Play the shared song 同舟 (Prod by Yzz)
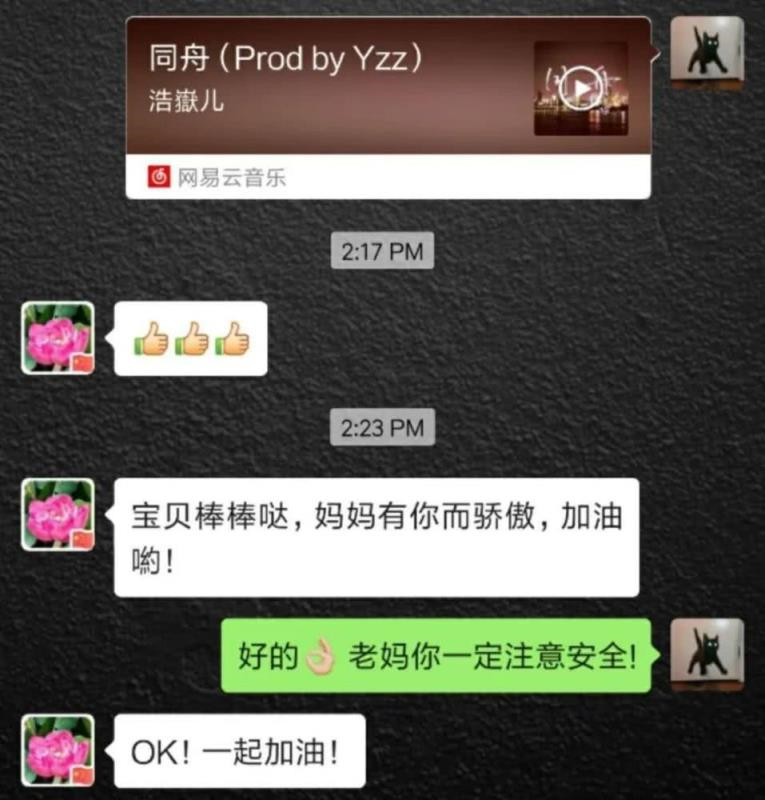Image resolution: width=765 pixels, height=800 pixels. [581, 88]
